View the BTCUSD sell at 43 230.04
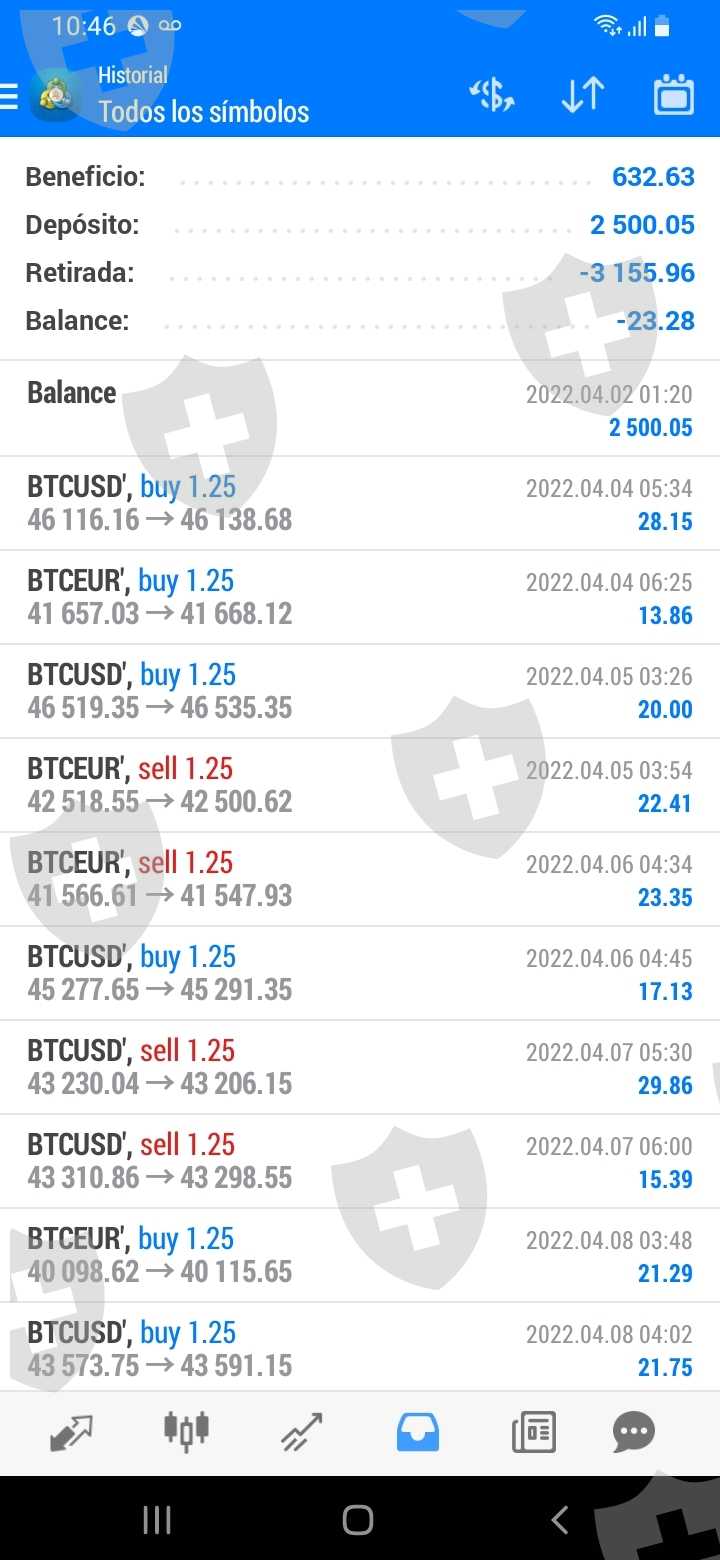This screenshot has width=720, height=1560. click(360, 1067)
